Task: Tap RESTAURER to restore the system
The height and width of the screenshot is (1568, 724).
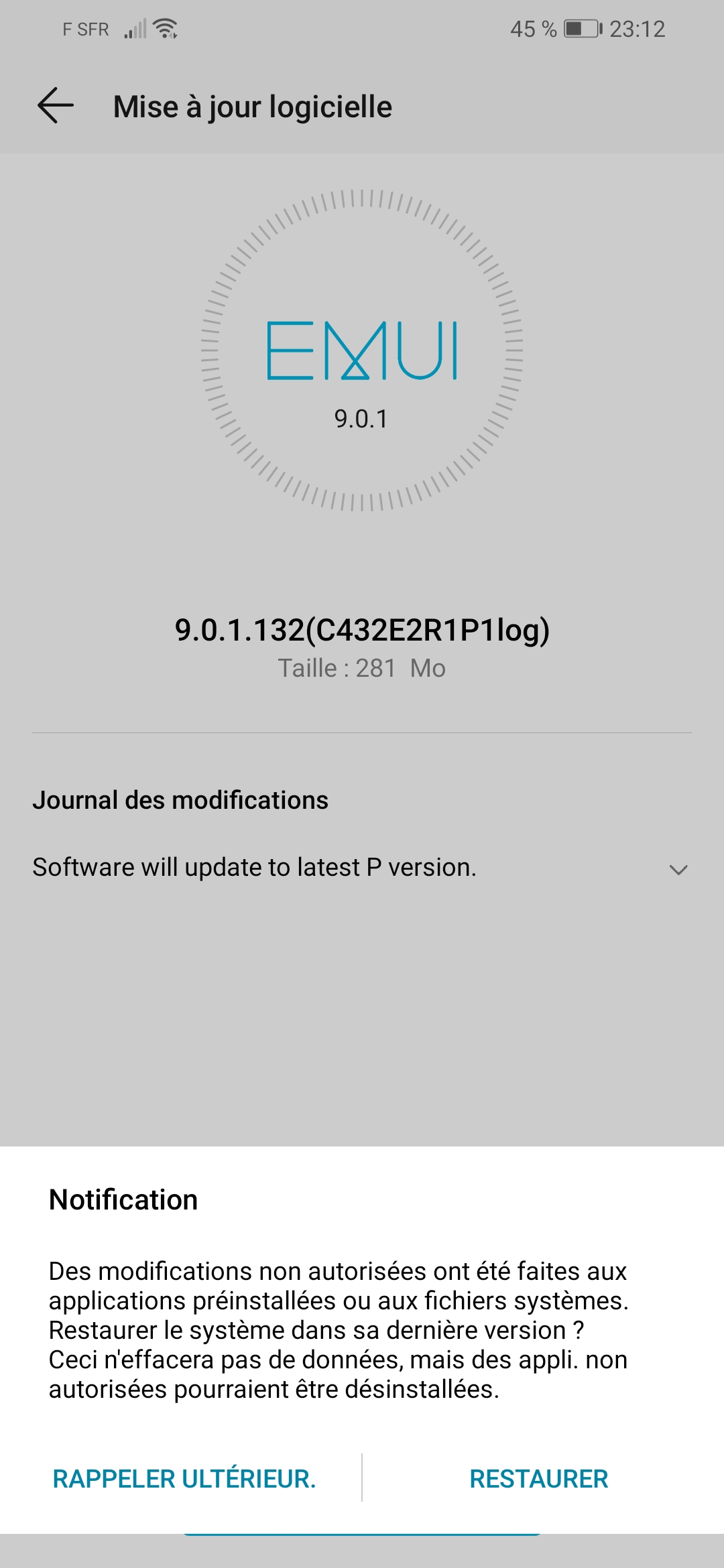Action: 539,1479
